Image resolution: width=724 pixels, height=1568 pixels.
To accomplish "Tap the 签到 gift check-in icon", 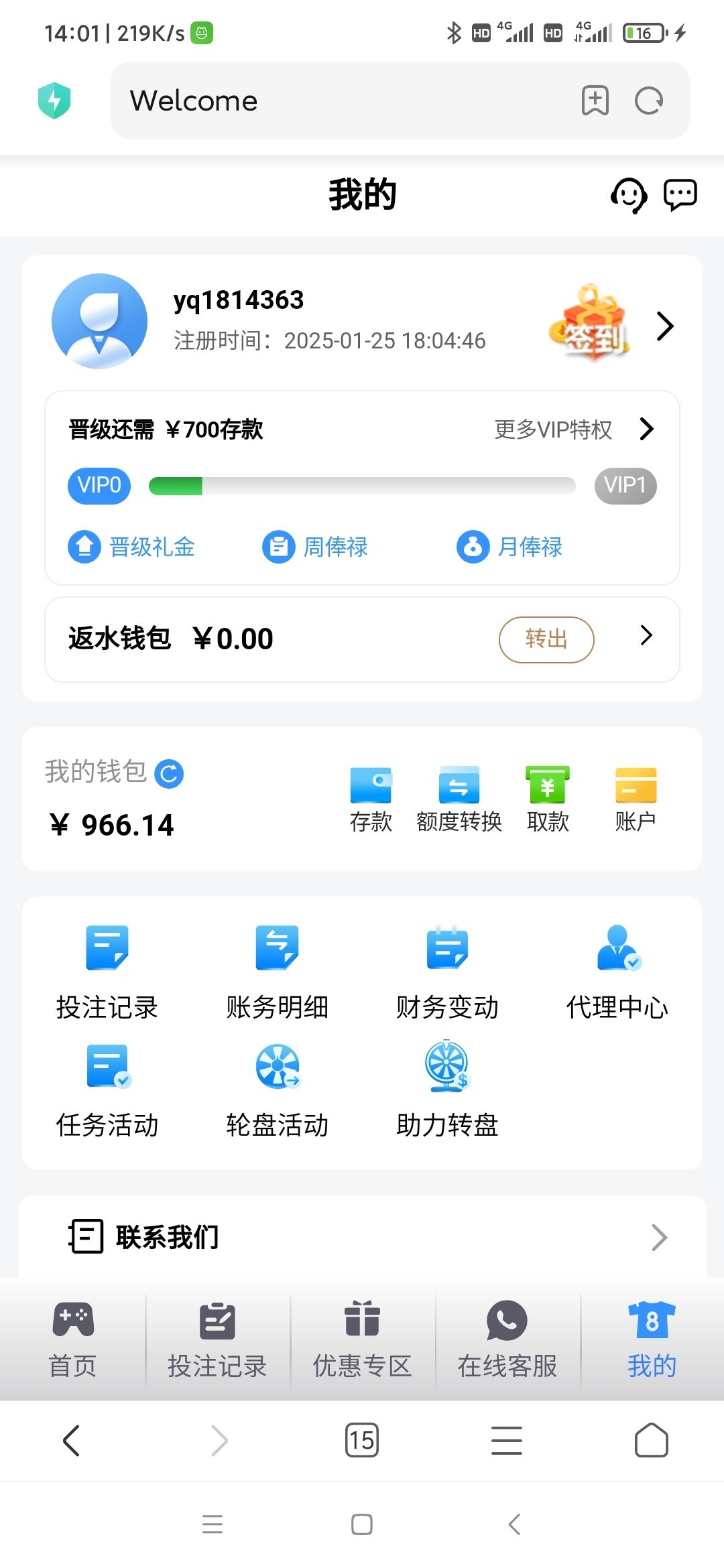I will click(591, 325).
